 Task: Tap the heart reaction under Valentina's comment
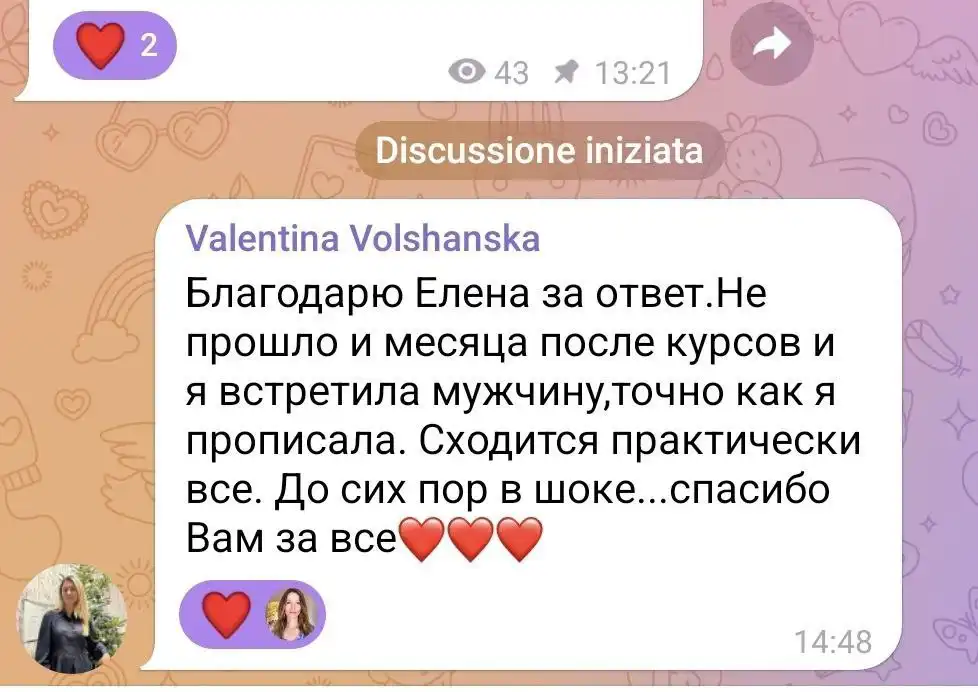pos(252,615)
